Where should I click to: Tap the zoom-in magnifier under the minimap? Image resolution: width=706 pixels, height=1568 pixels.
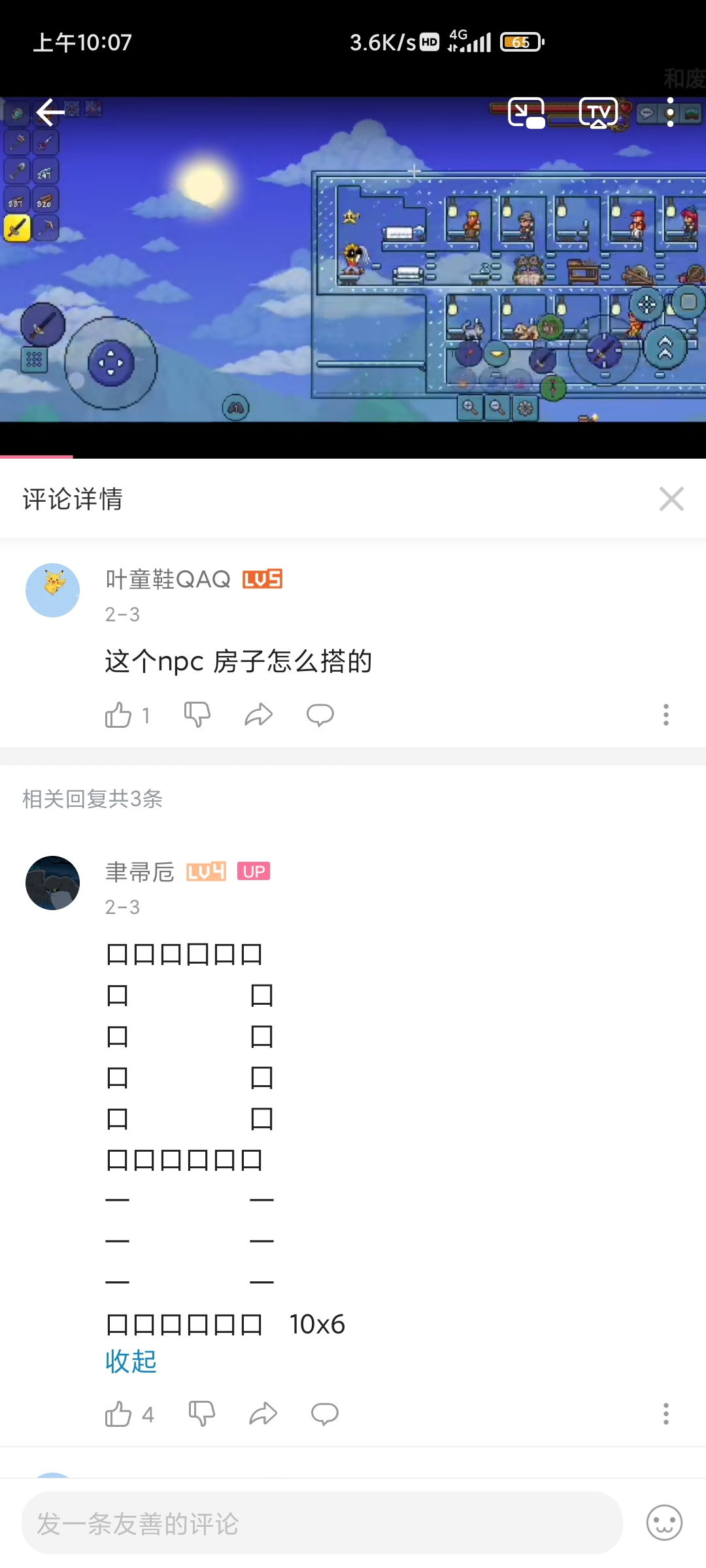469,408
